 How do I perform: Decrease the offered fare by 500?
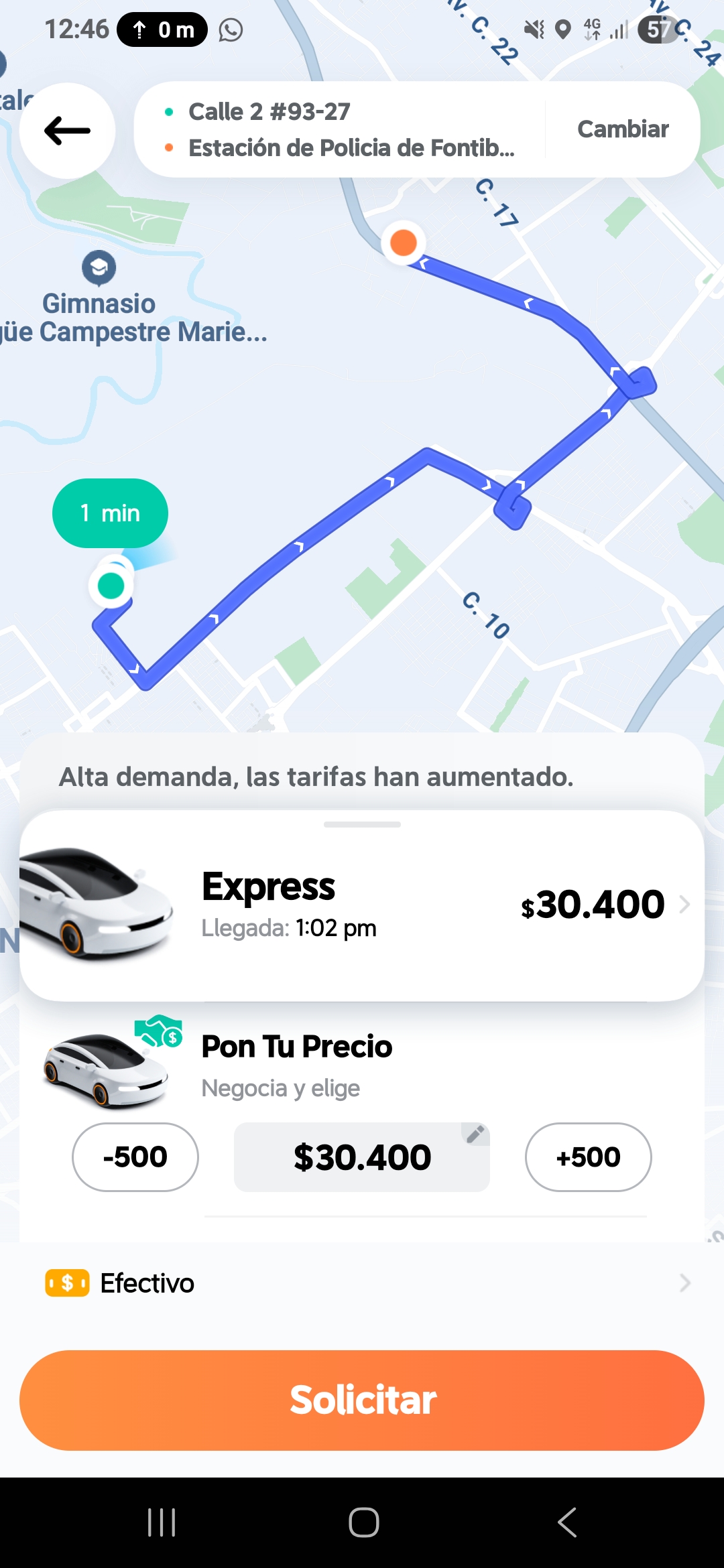tap(135, 1157)
